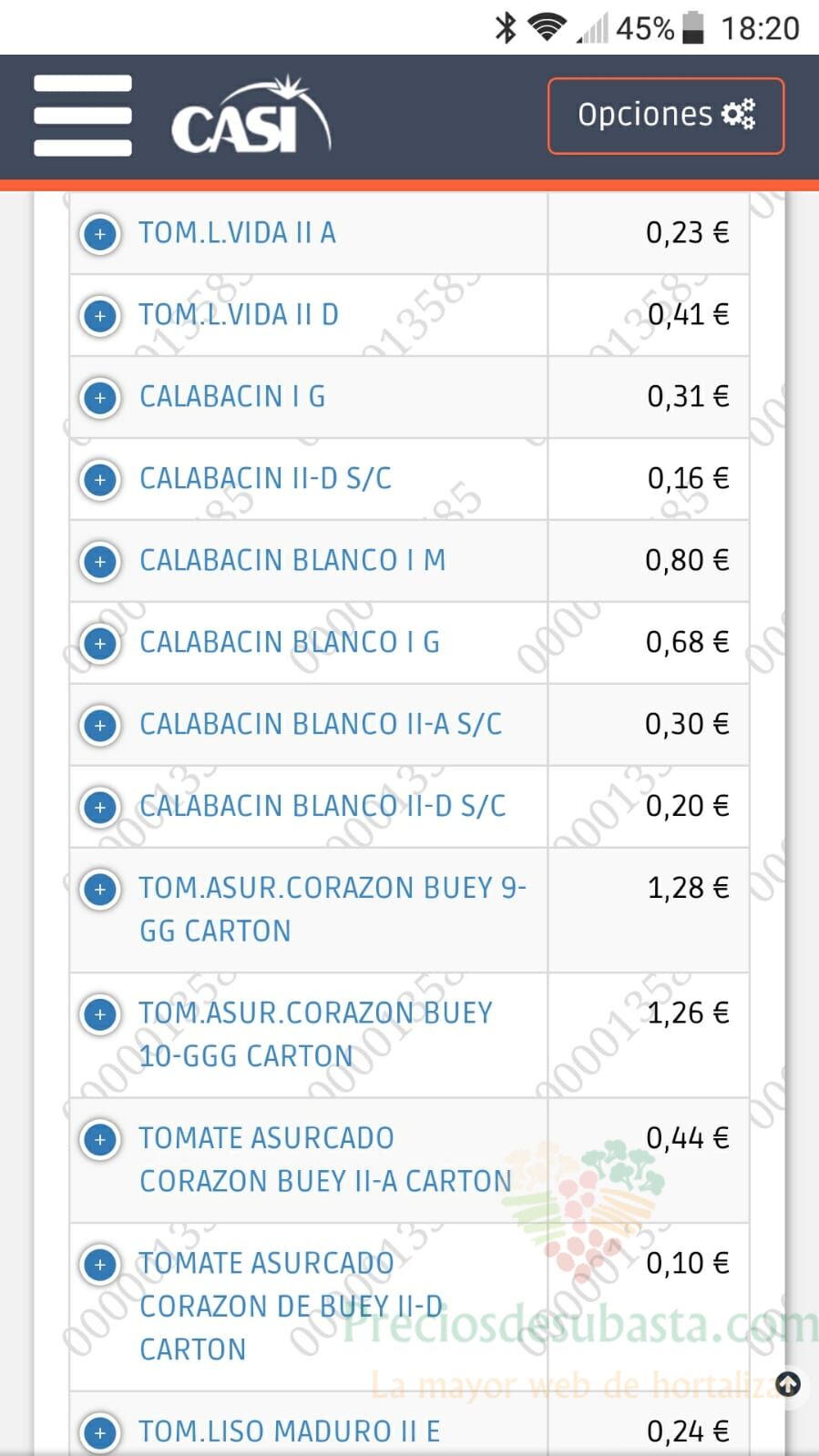This screenshot has height=1456, width=819.
Task: Expand TOM.ASUR.CORAZON BUEY 10-GGG CARTON row
Action: coord(100,1014)
